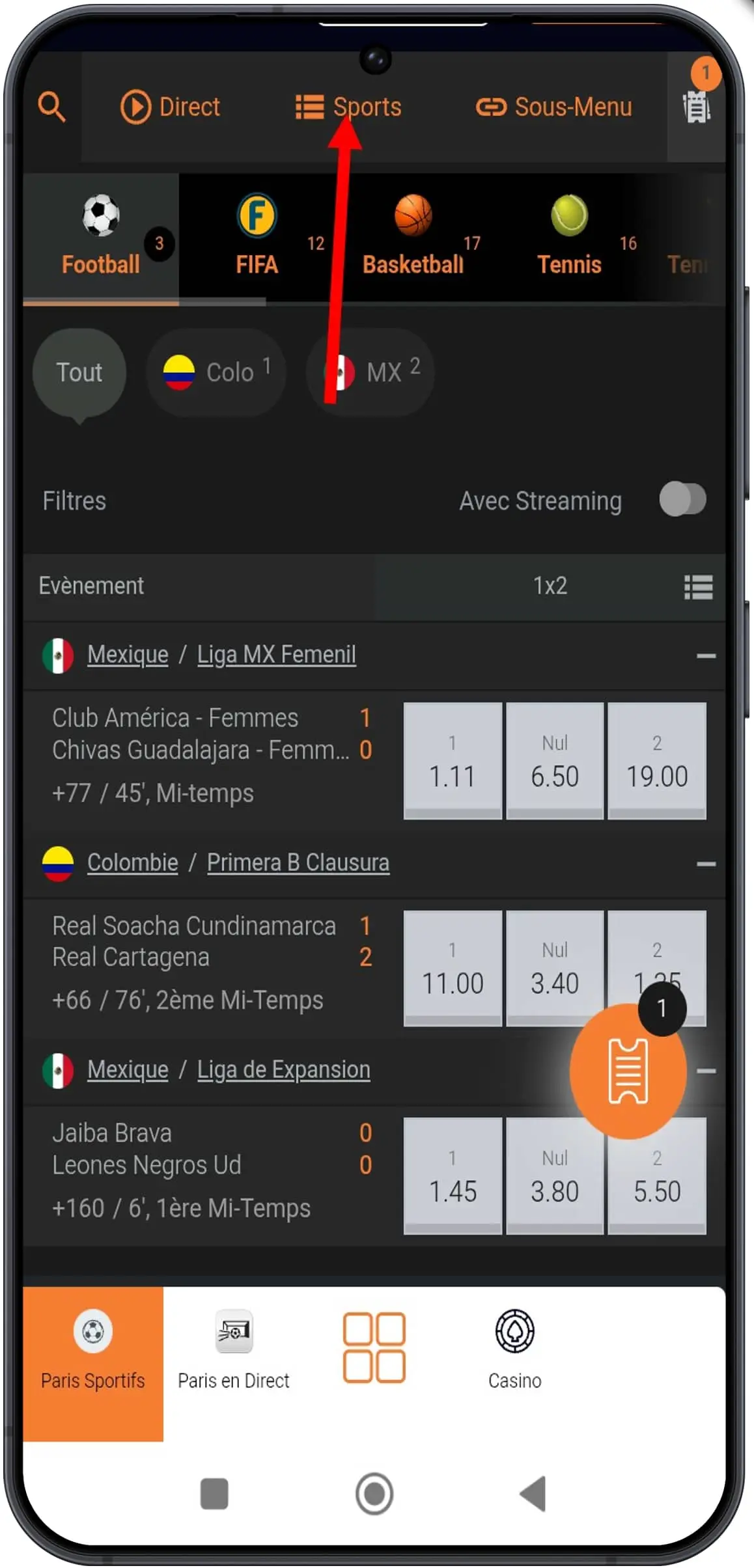754x1568 pixels.
Task: Open the bet slip ticket icon at top right
Action: coord(695,107)
